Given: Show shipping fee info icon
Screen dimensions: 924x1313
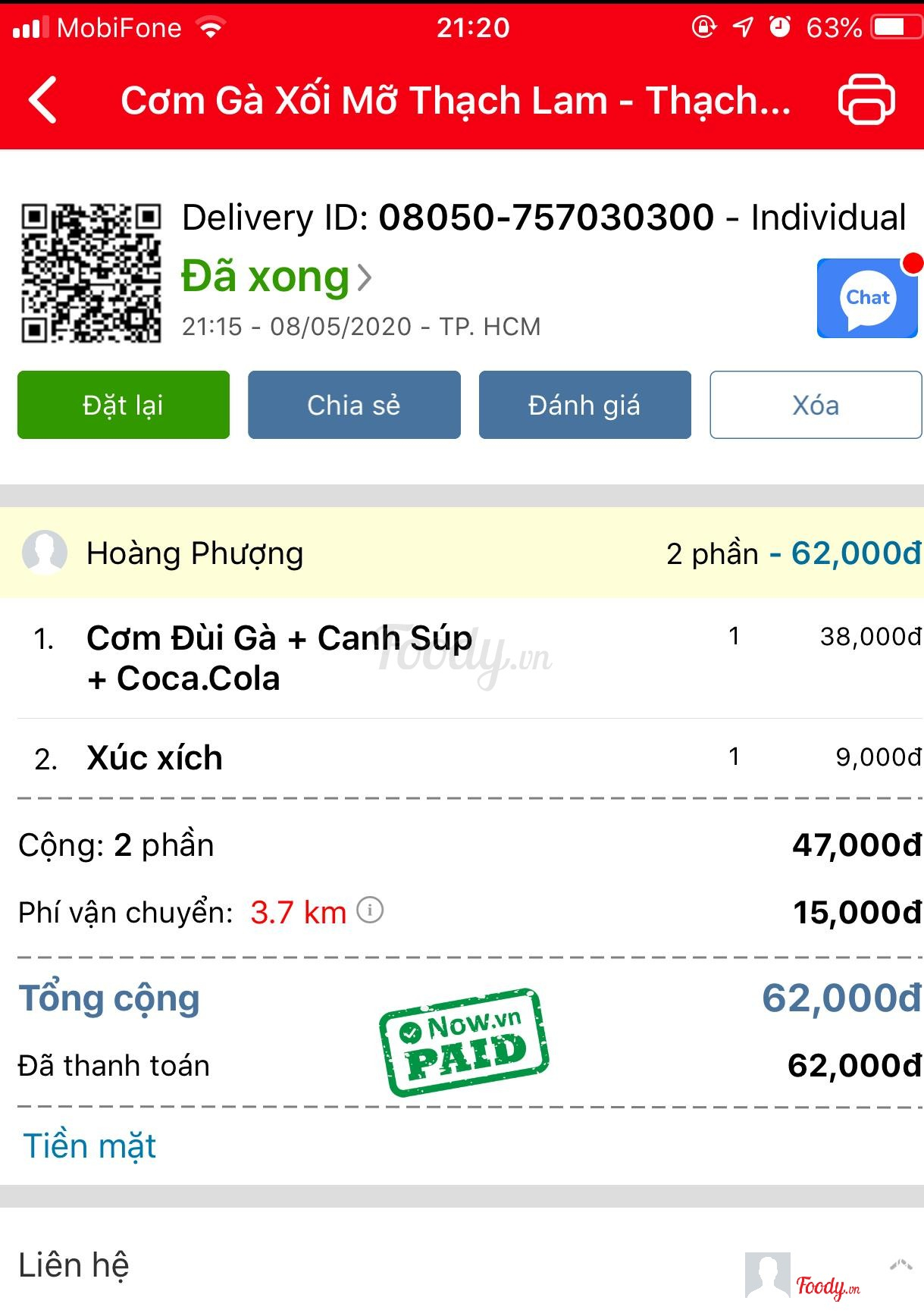Looking at the screenshot, I should 370,910.
